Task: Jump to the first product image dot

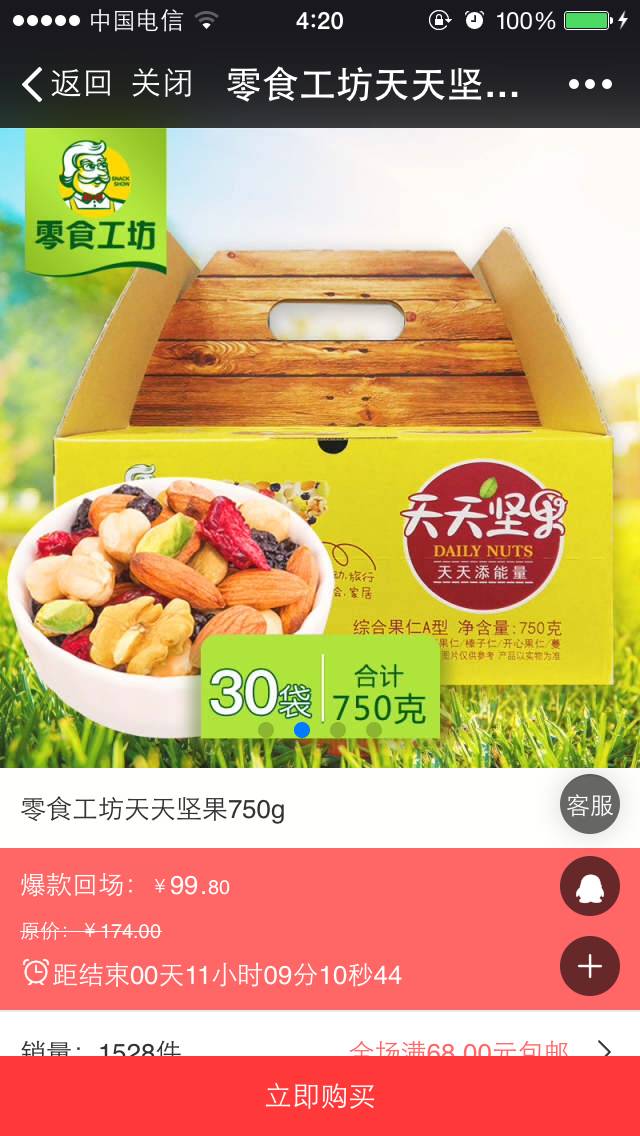Action: [266, 730]
